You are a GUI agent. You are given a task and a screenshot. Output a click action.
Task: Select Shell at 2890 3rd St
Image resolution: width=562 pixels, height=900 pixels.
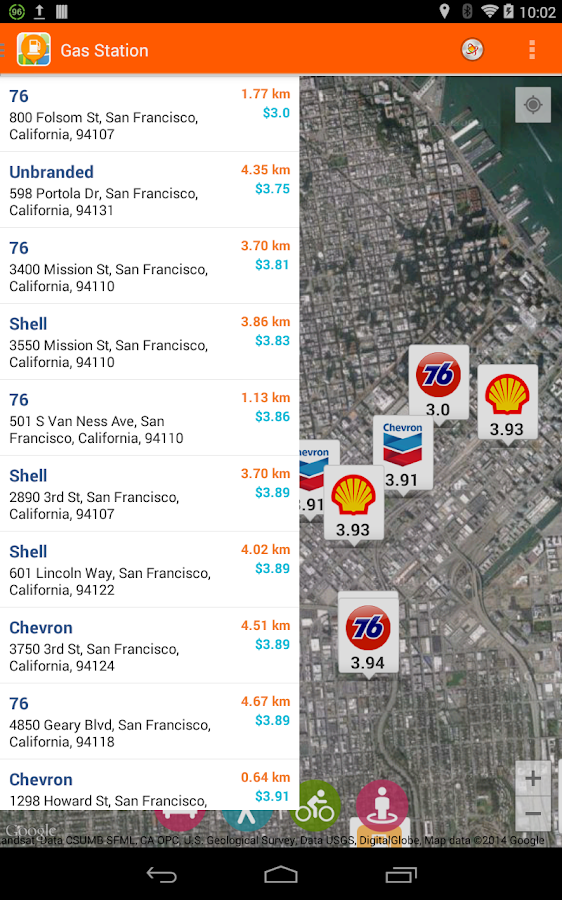point(149,494)
